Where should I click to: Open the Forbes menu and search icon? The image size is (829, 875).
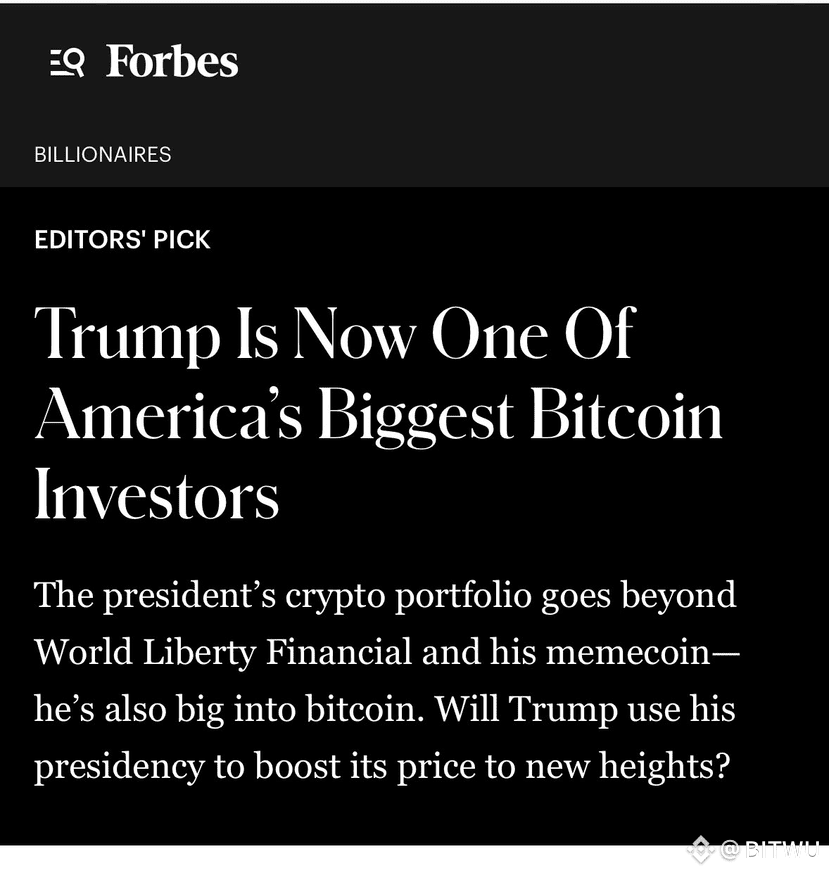coord(67,62)
